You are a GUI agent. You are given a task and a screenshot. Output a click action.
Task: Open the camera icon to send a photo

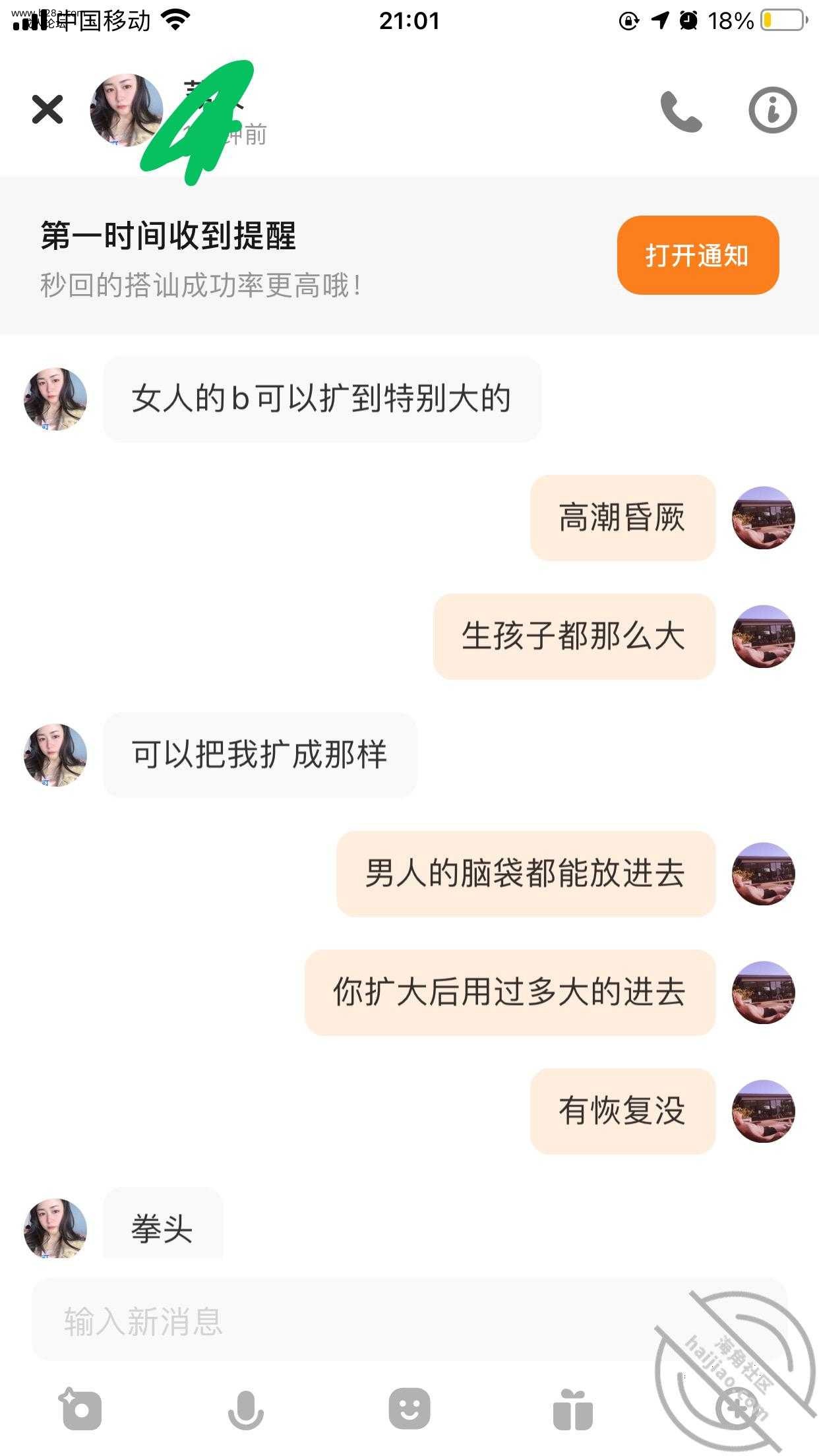(x=81, y=1409)
